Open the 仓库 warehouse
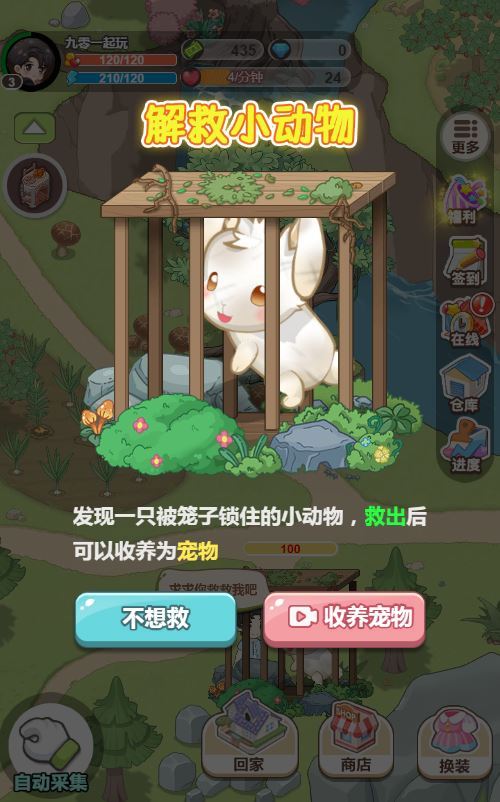The height and width of the screenshot is (802, 500). pos(464,384)
